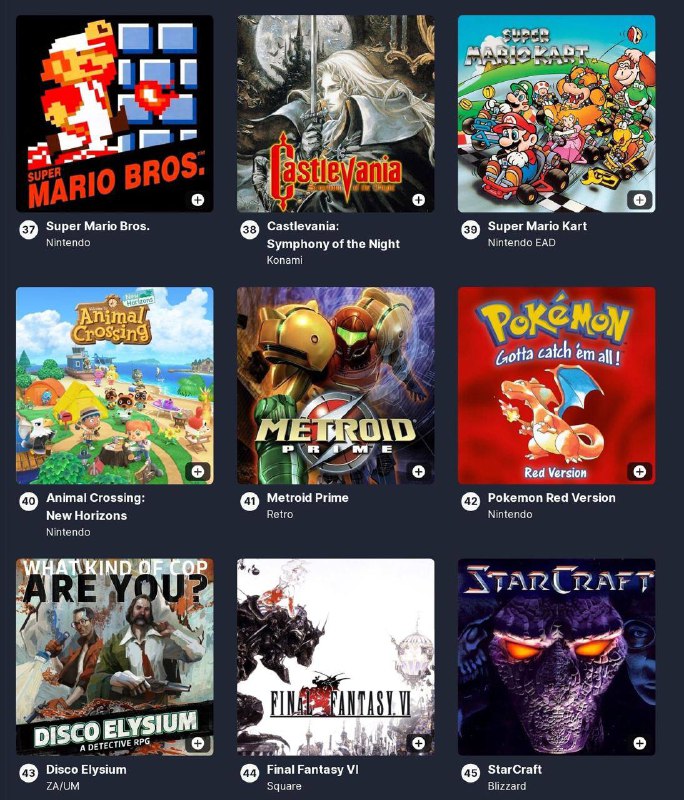Add Pokemon Red Version via plus icon
The width and height of the screenshot is (684, 800).
(x=639, y=471)
